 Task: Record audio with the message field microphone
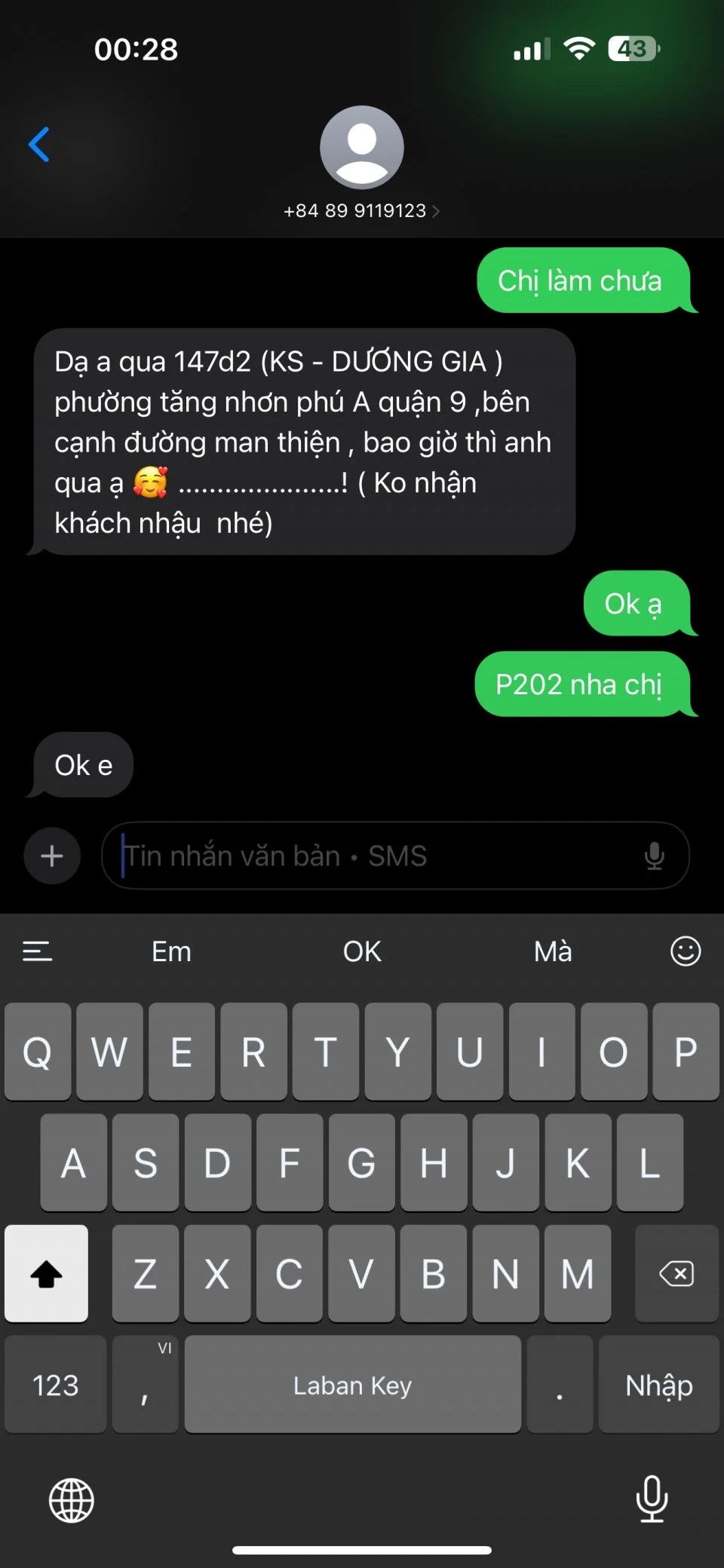click(x=654, y=856)
